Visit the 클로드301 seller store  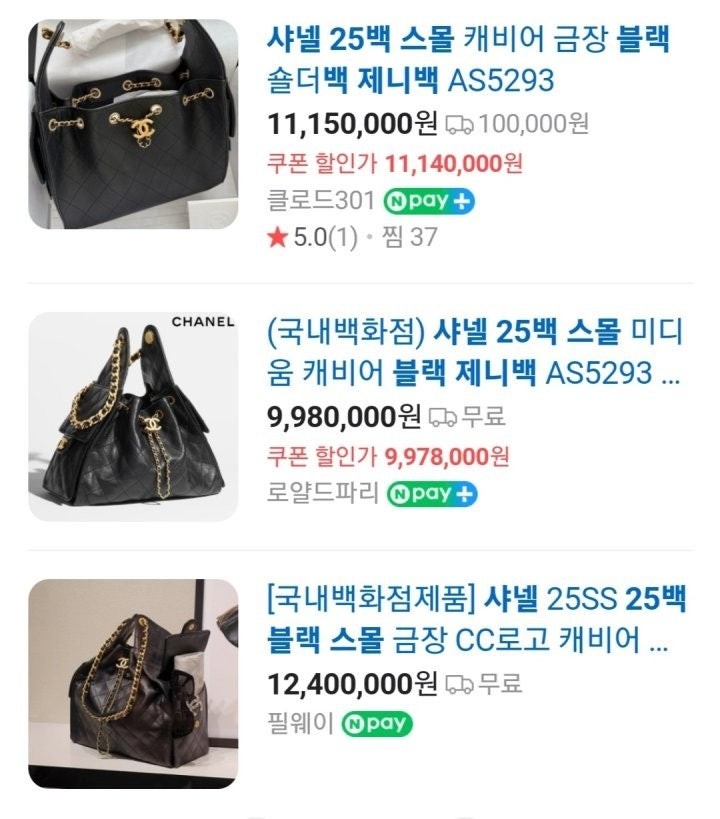pyautogui.click(x=321, y=201)
